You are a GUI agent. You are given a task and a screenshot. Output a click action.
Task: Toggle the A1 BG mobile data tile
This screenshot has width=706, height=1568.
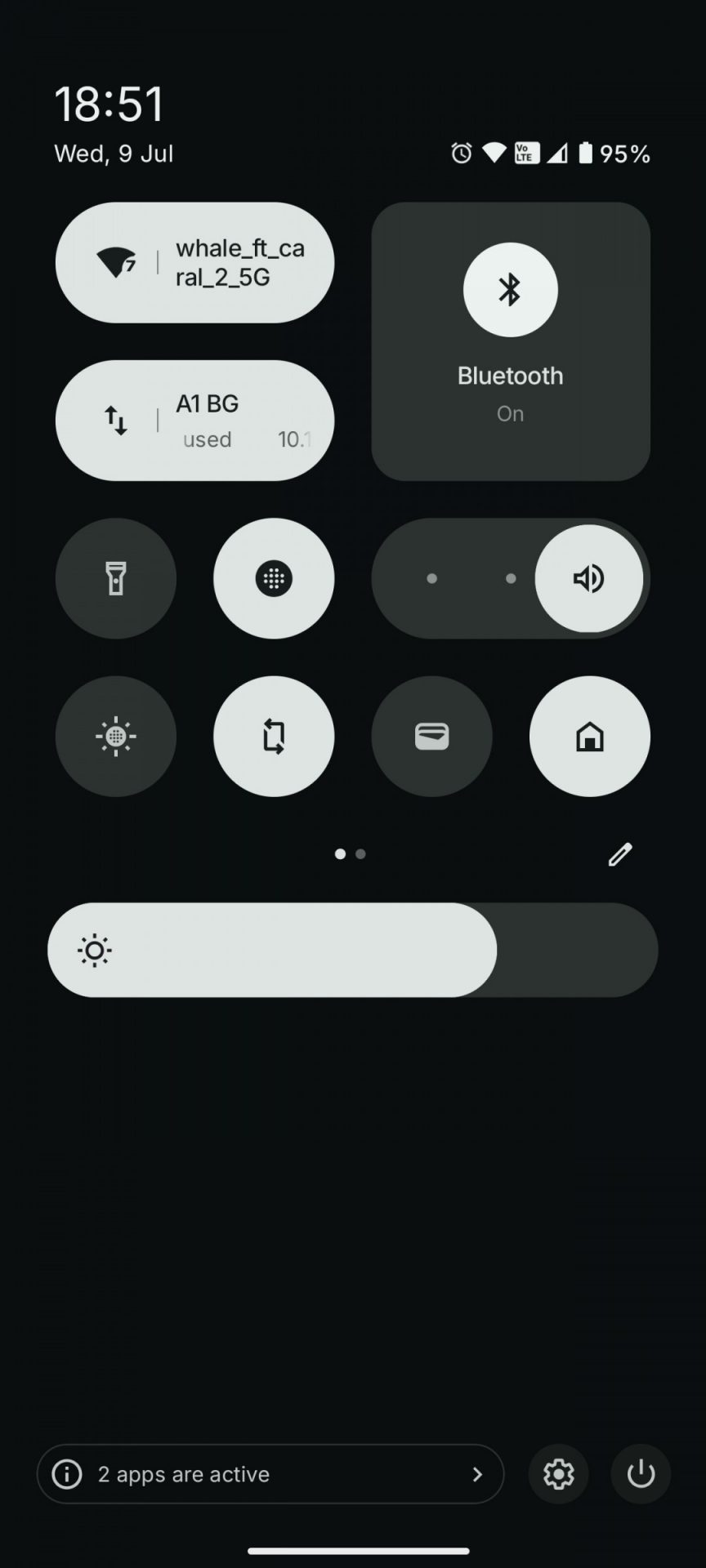pyautogui.click(x=194, y=420)
